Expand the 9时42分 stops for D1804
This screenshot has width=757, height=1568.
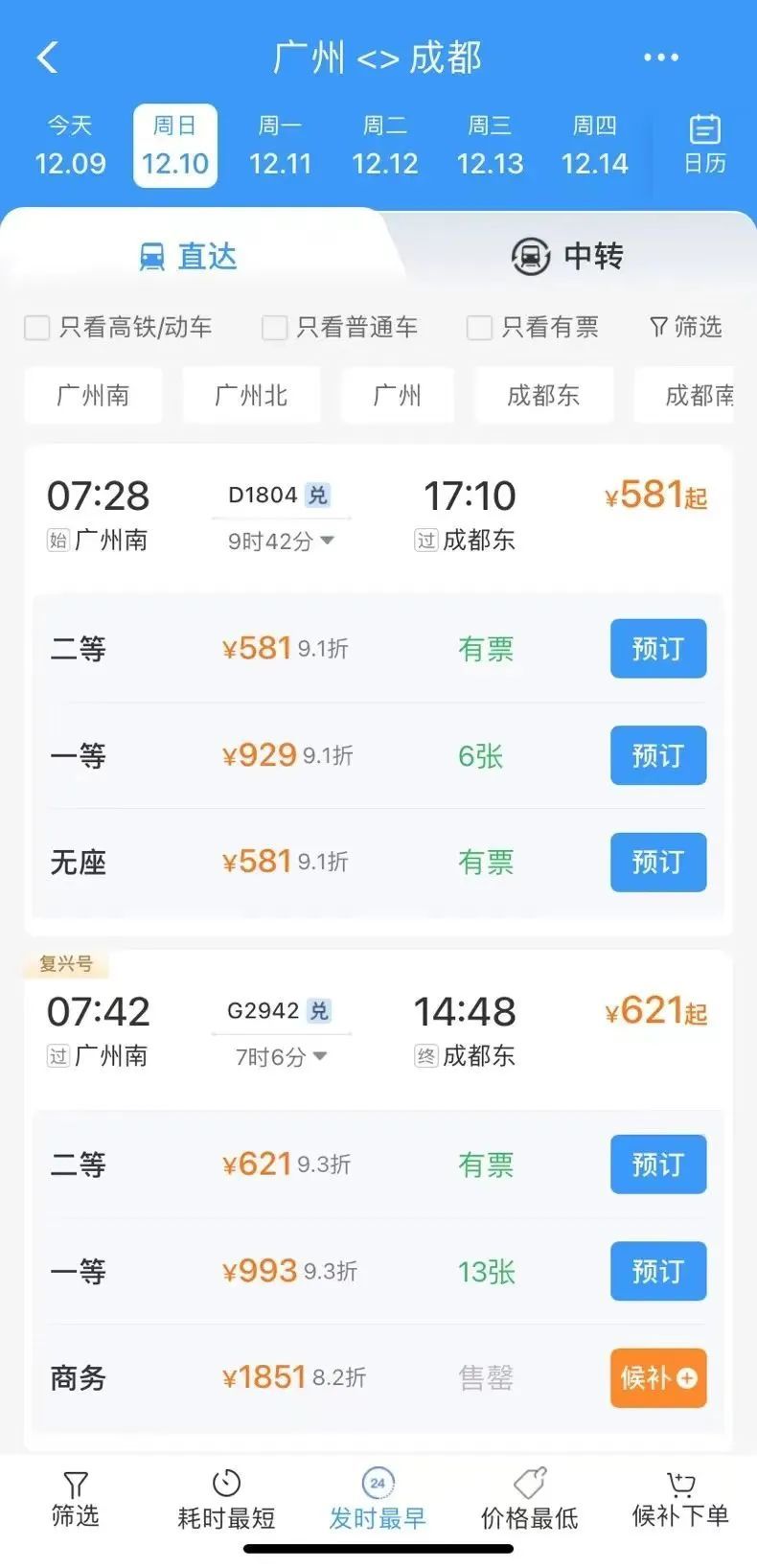(x=281, y=541)
